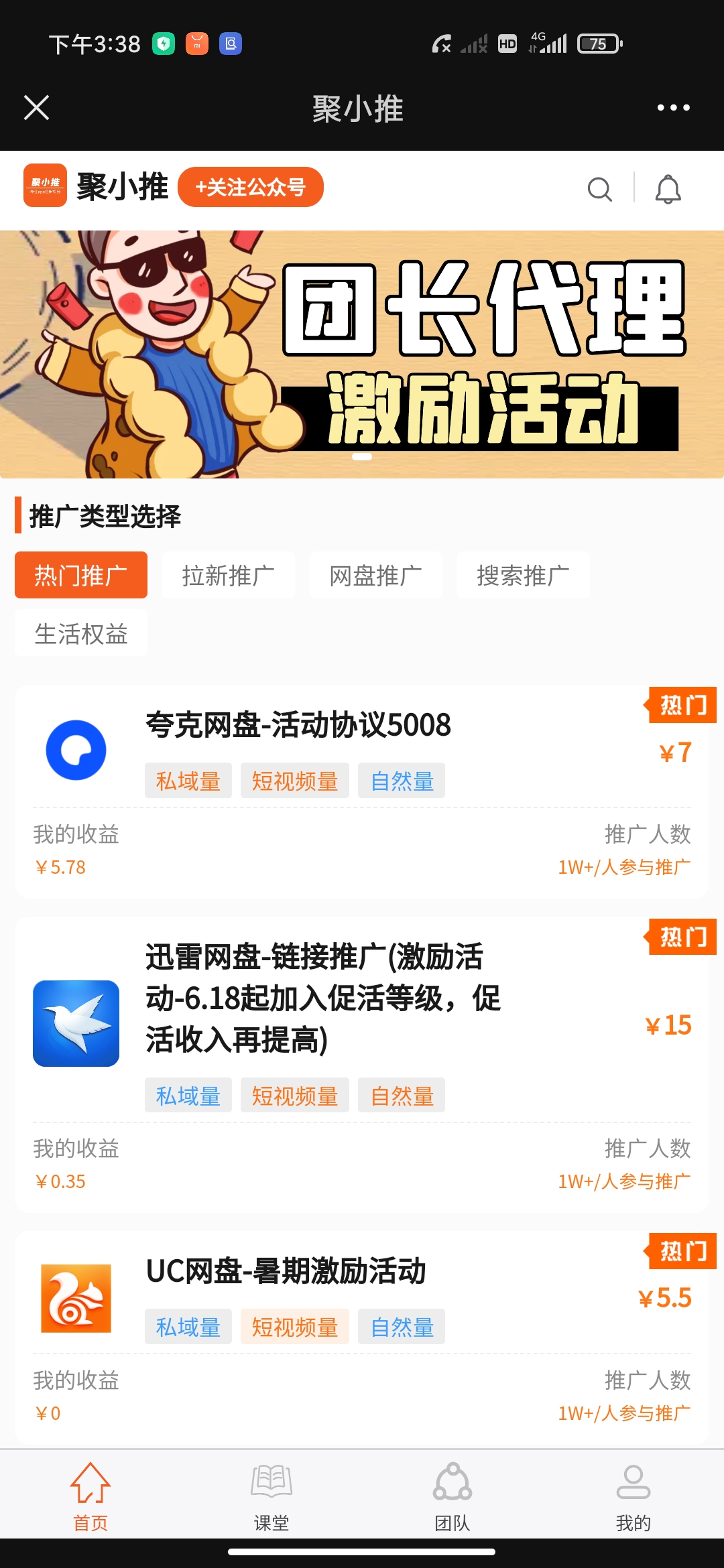Select the 热门推广 category chip
Screen dimensions: 724x1568
[x=81, y=575]
